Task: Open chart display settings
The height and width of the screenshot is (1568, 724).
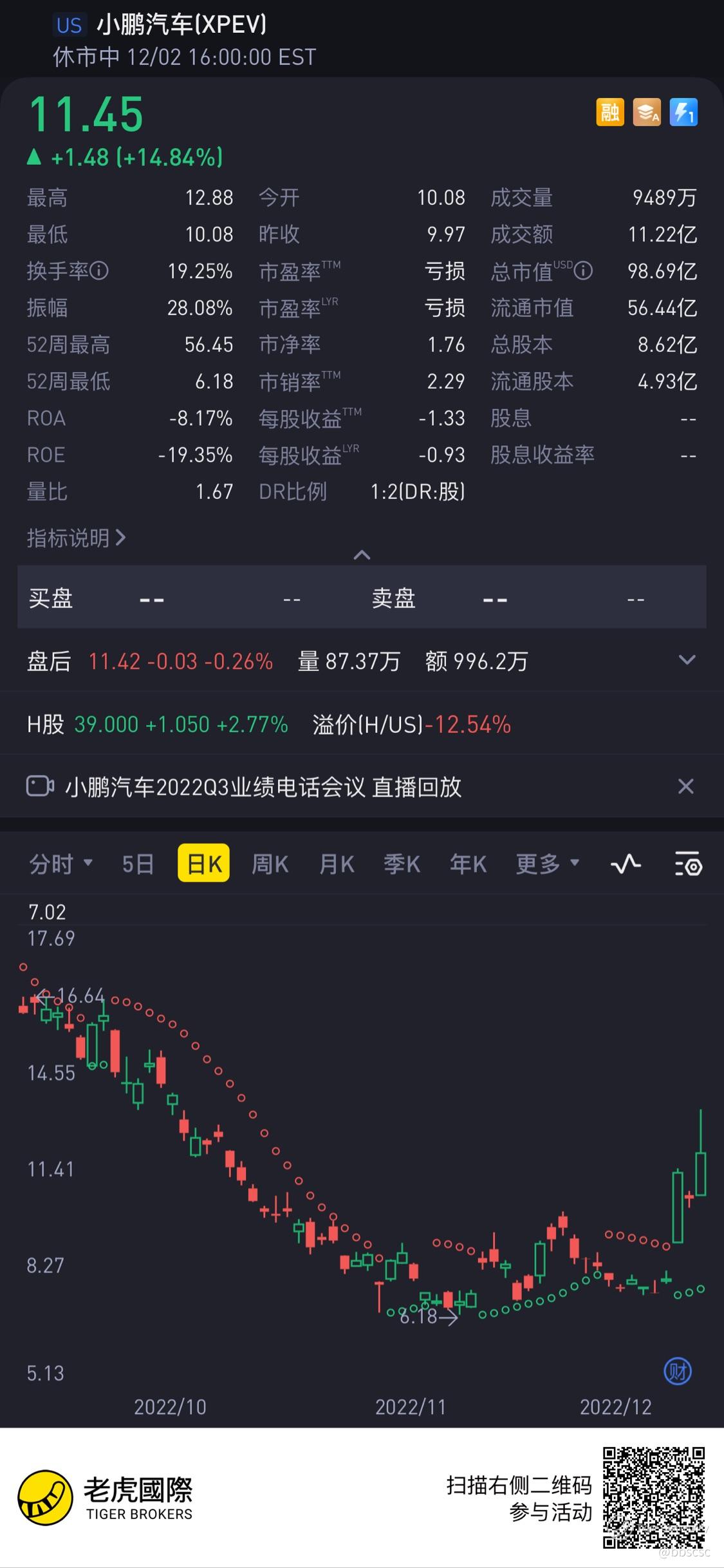Action: (688, 864)
